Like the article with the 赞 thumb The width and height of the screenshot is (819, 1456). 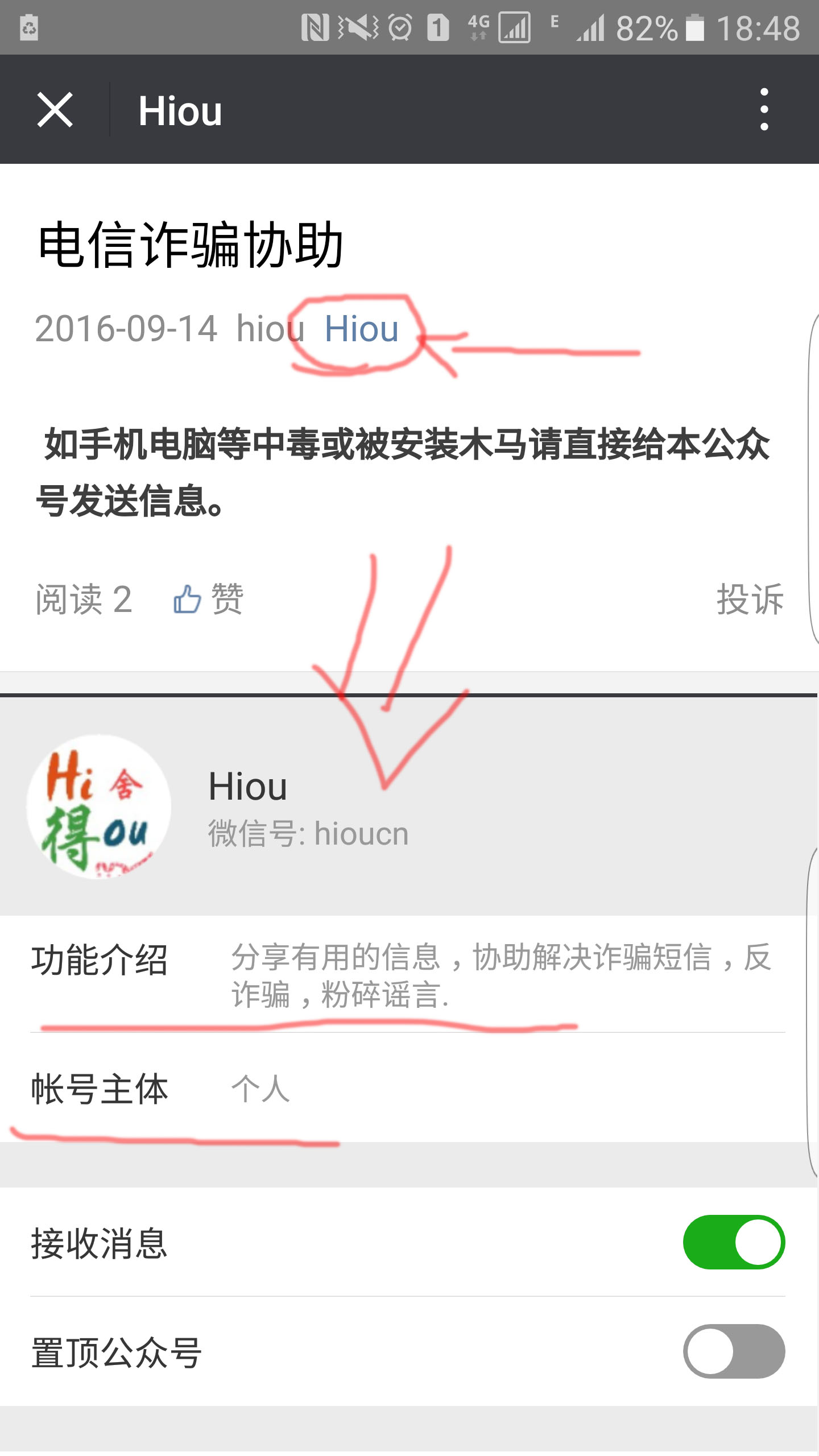pyautogui.click(x=208, y=599)
